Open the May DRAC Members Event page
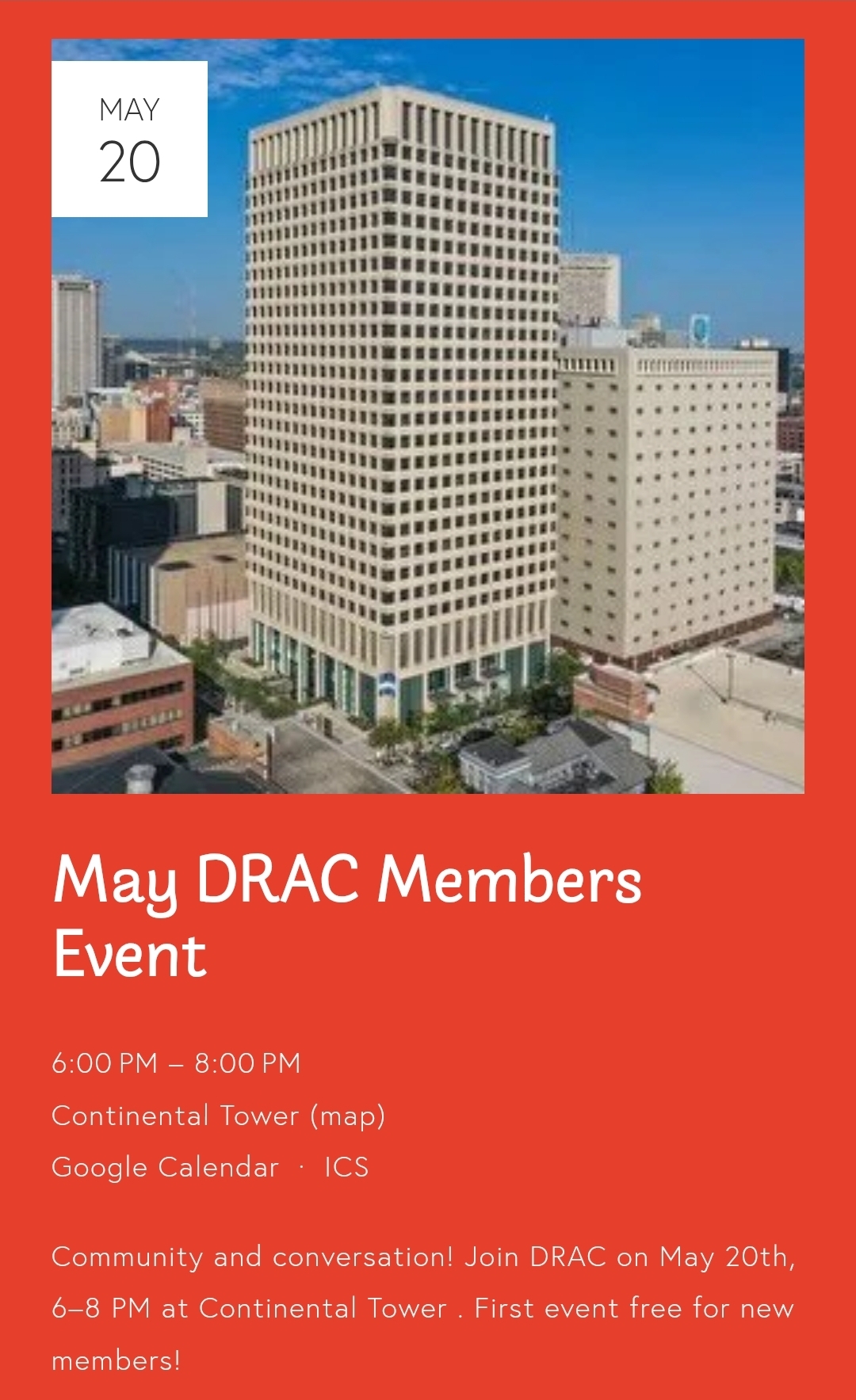856x1400 pixels. coord(347,916)
